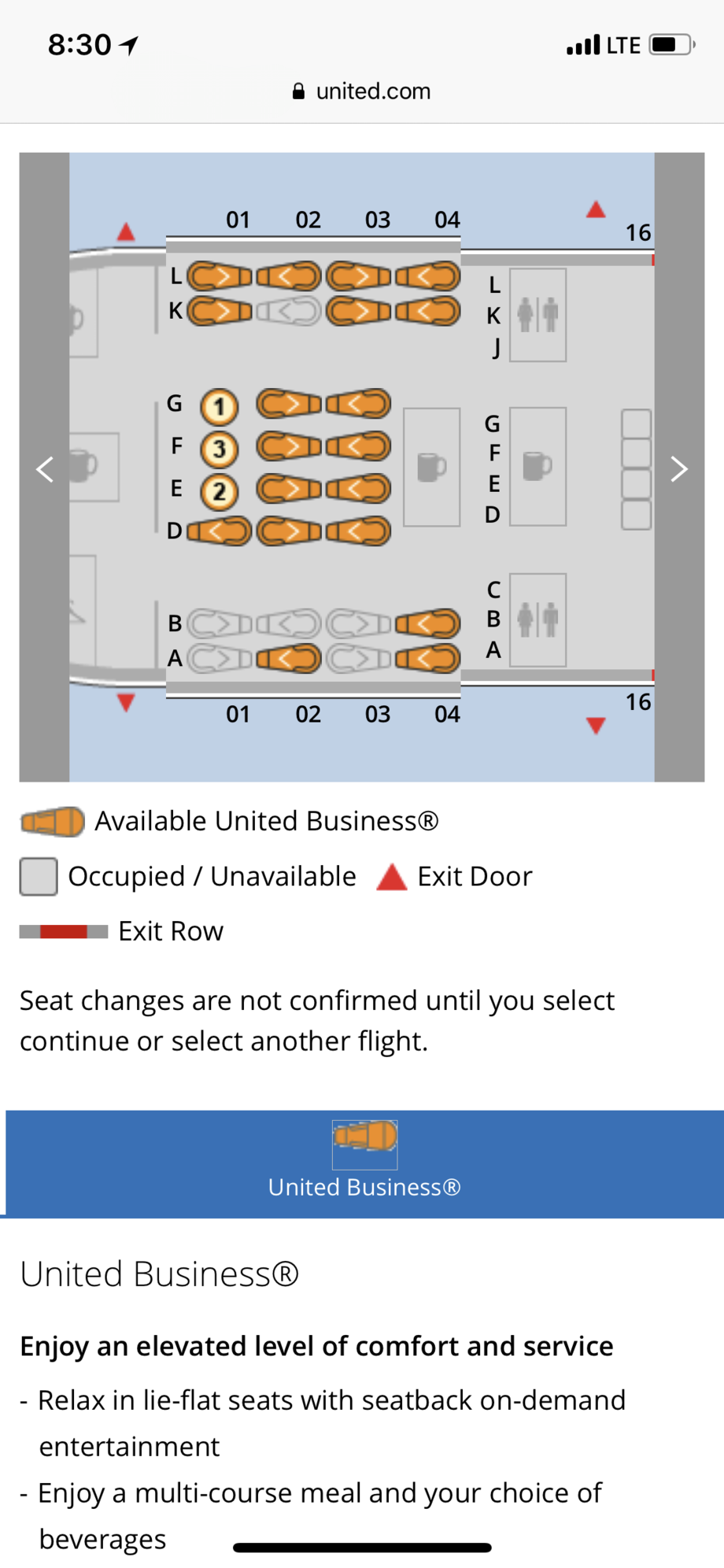Choose seat 2G in the center section
This screenshot has width=724, height=1568.
click(x=289, y=404)
